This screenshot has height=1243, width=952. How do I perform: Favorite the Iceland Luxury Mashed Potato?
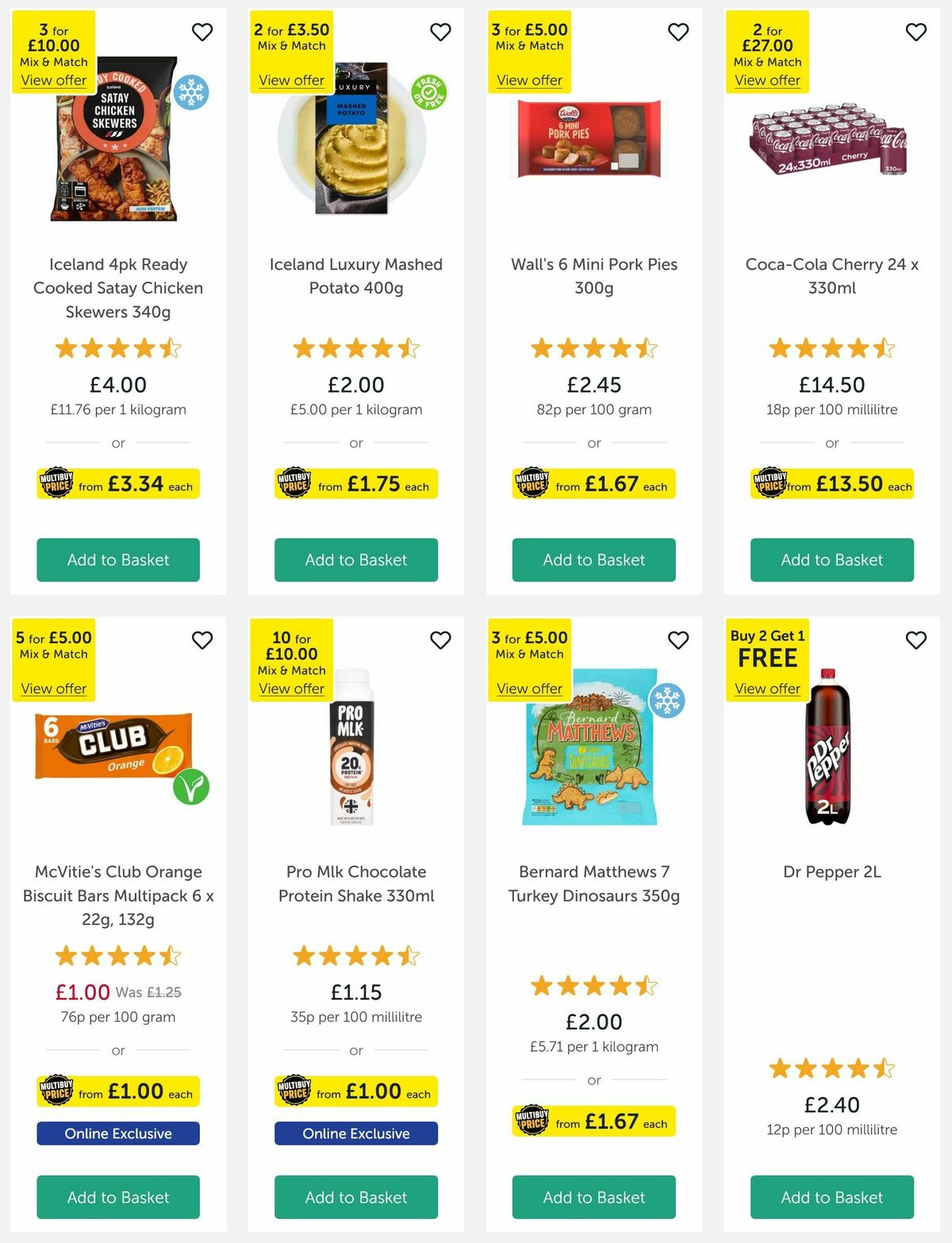pos(440,32)
